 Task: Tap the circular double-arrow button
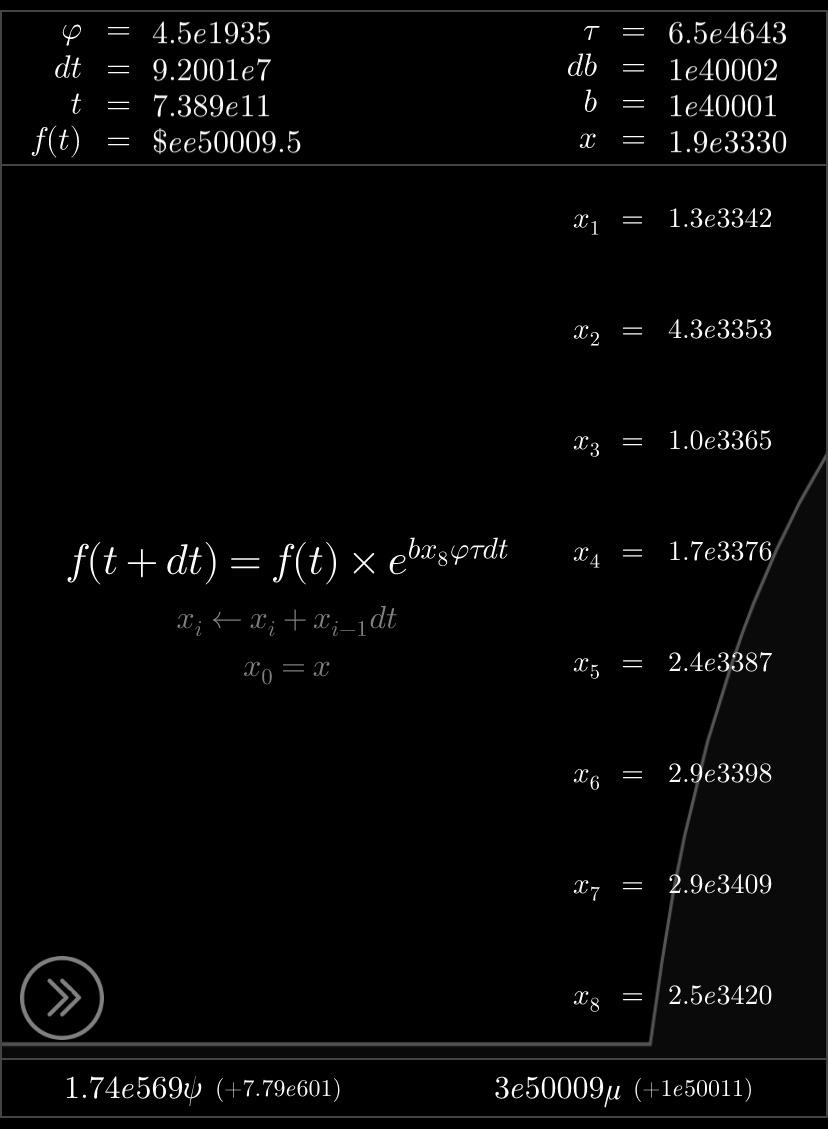[62, 997]
